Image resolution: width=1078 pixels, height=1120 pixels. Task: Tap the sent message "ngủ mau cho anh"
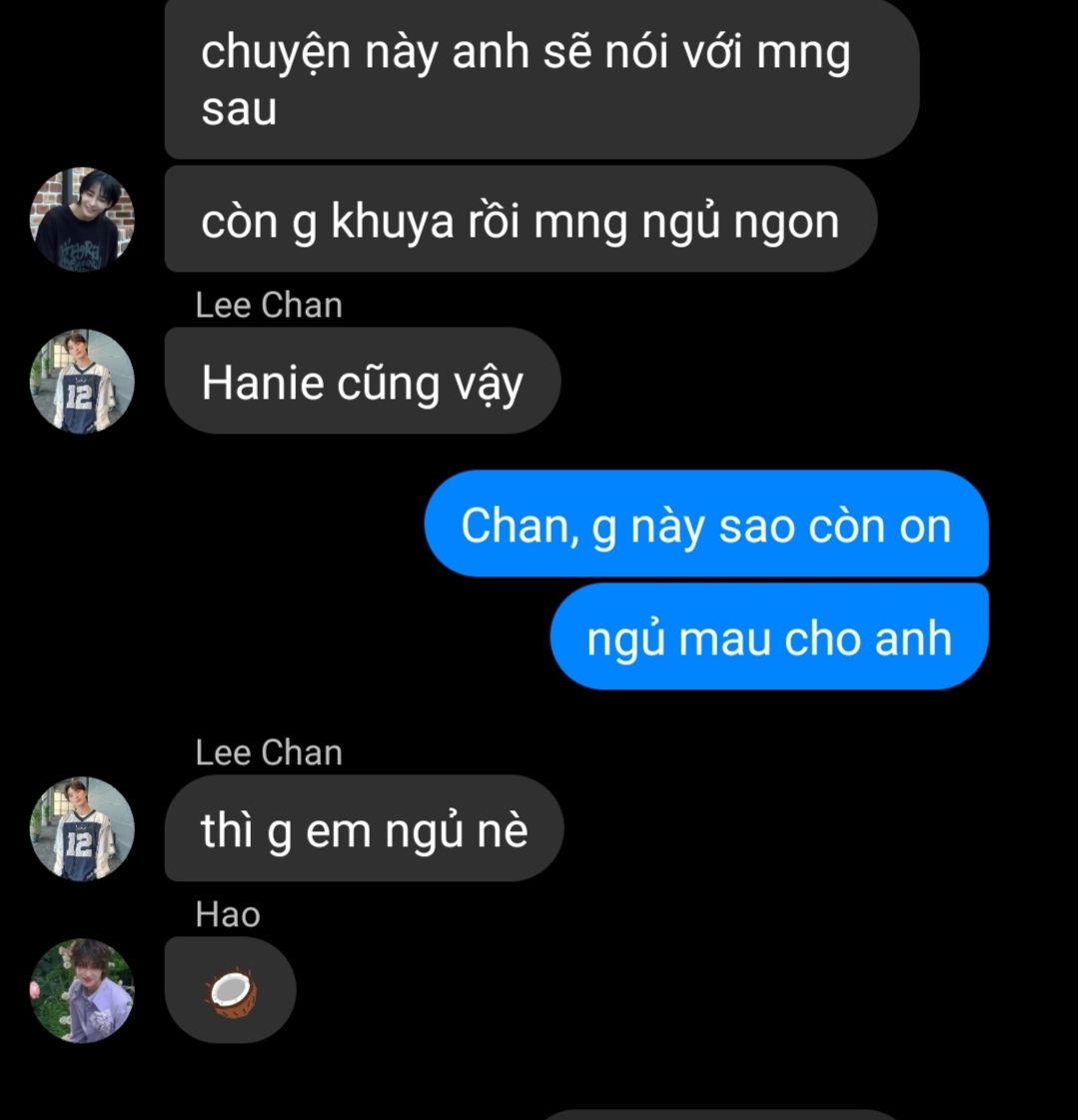(768, 637)
